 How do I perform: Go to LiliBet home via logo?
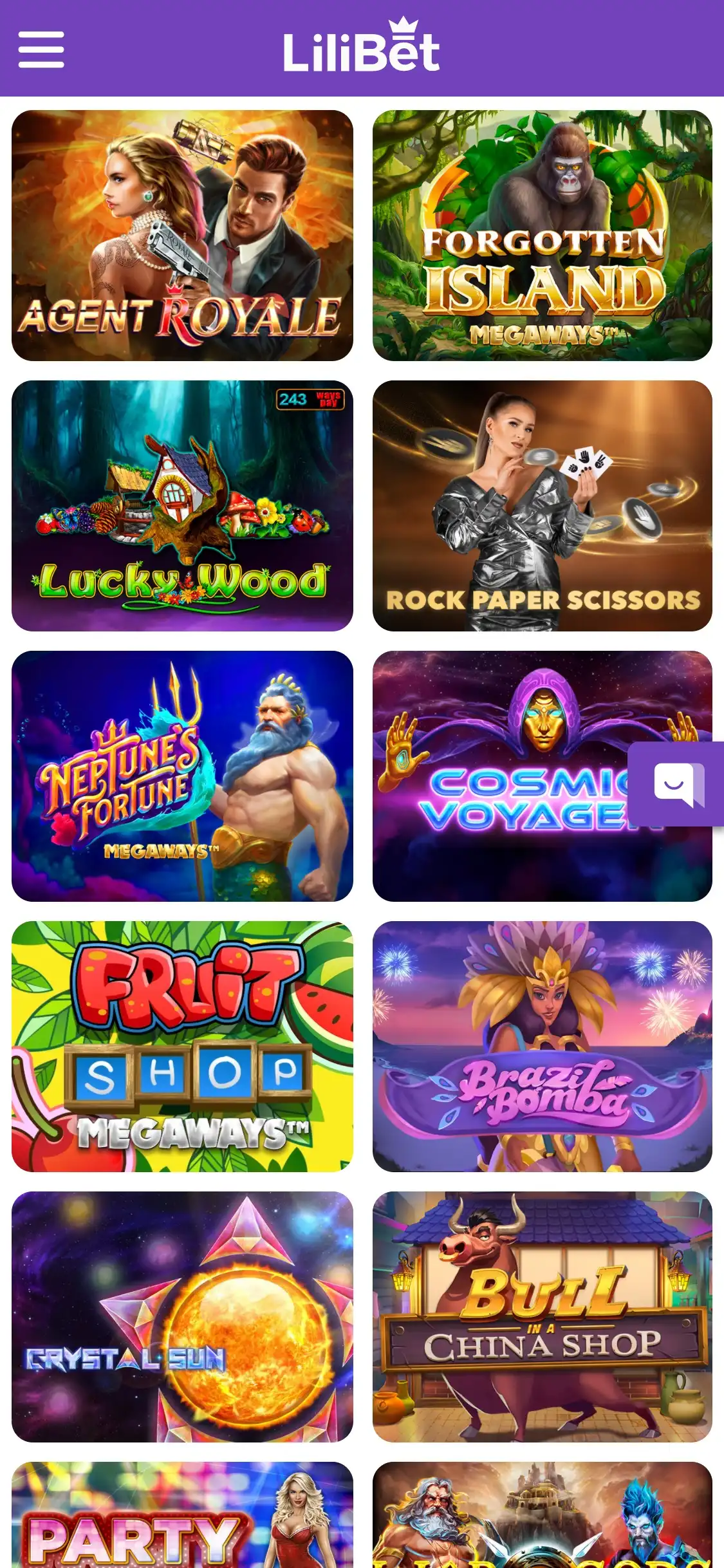pos(361,48)
